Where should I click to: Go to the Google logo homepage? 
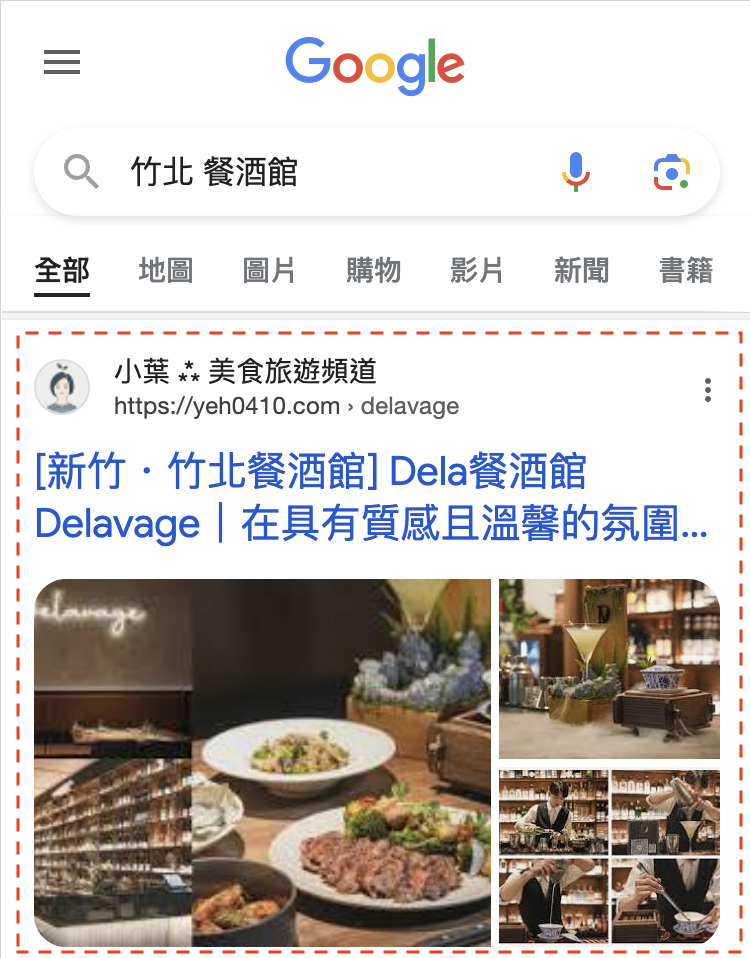click(375, 64)
